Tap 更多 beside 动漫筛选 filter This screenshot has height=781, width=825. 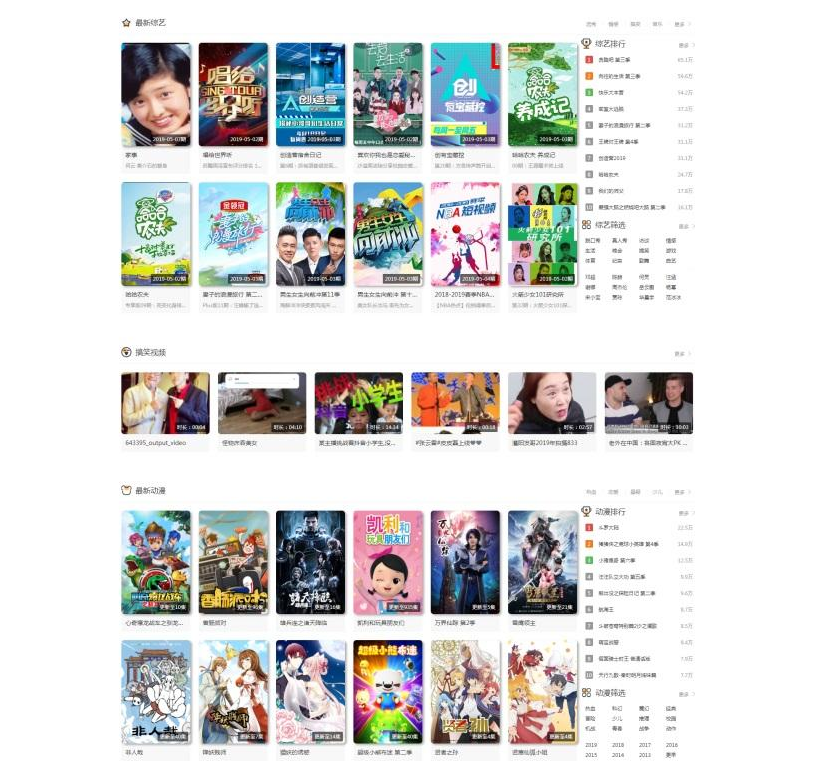(685, 692)
